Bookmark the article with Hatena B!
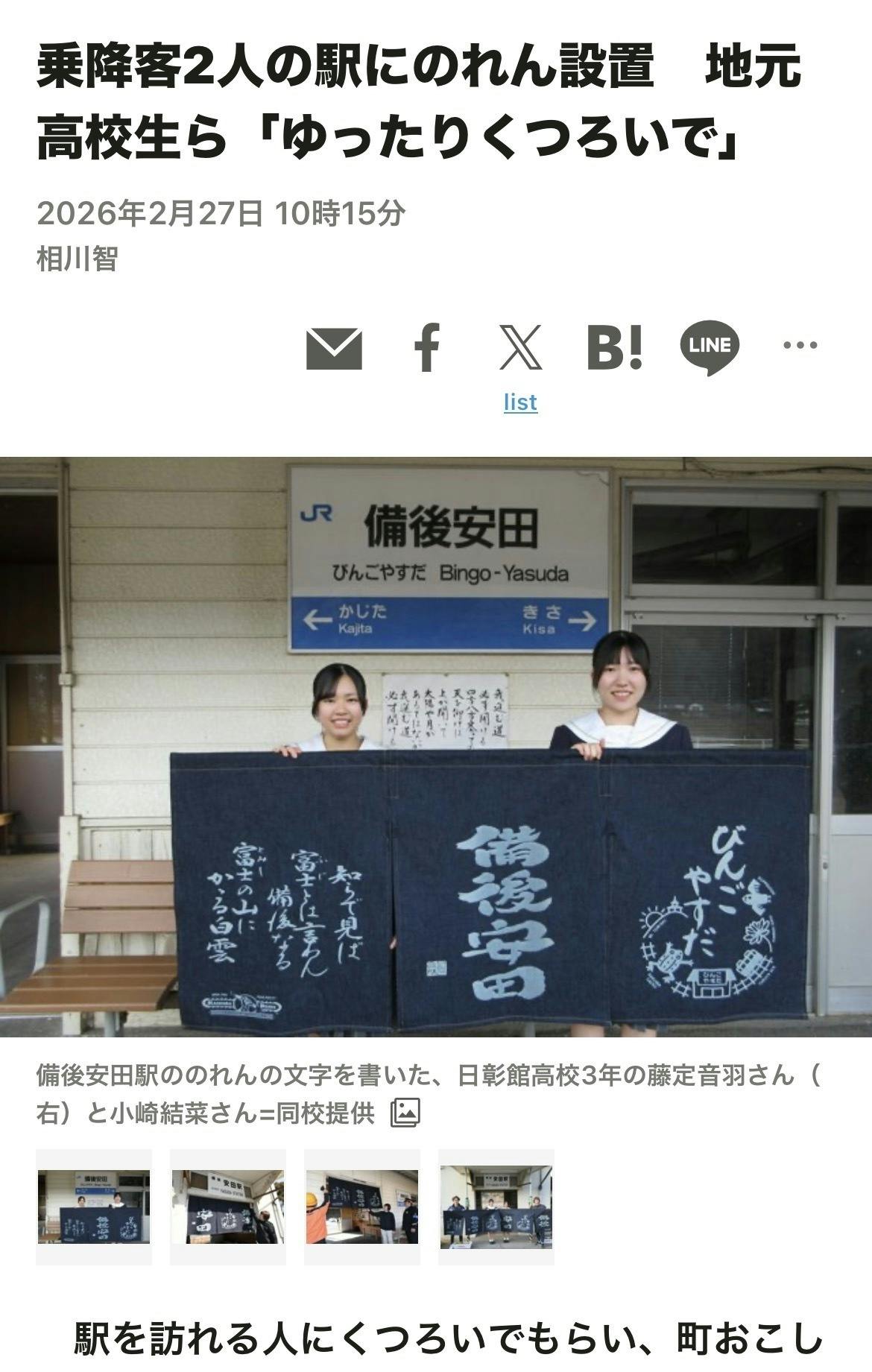The height and width of the screenshot is (1372, 872). [x=614, y=347]
